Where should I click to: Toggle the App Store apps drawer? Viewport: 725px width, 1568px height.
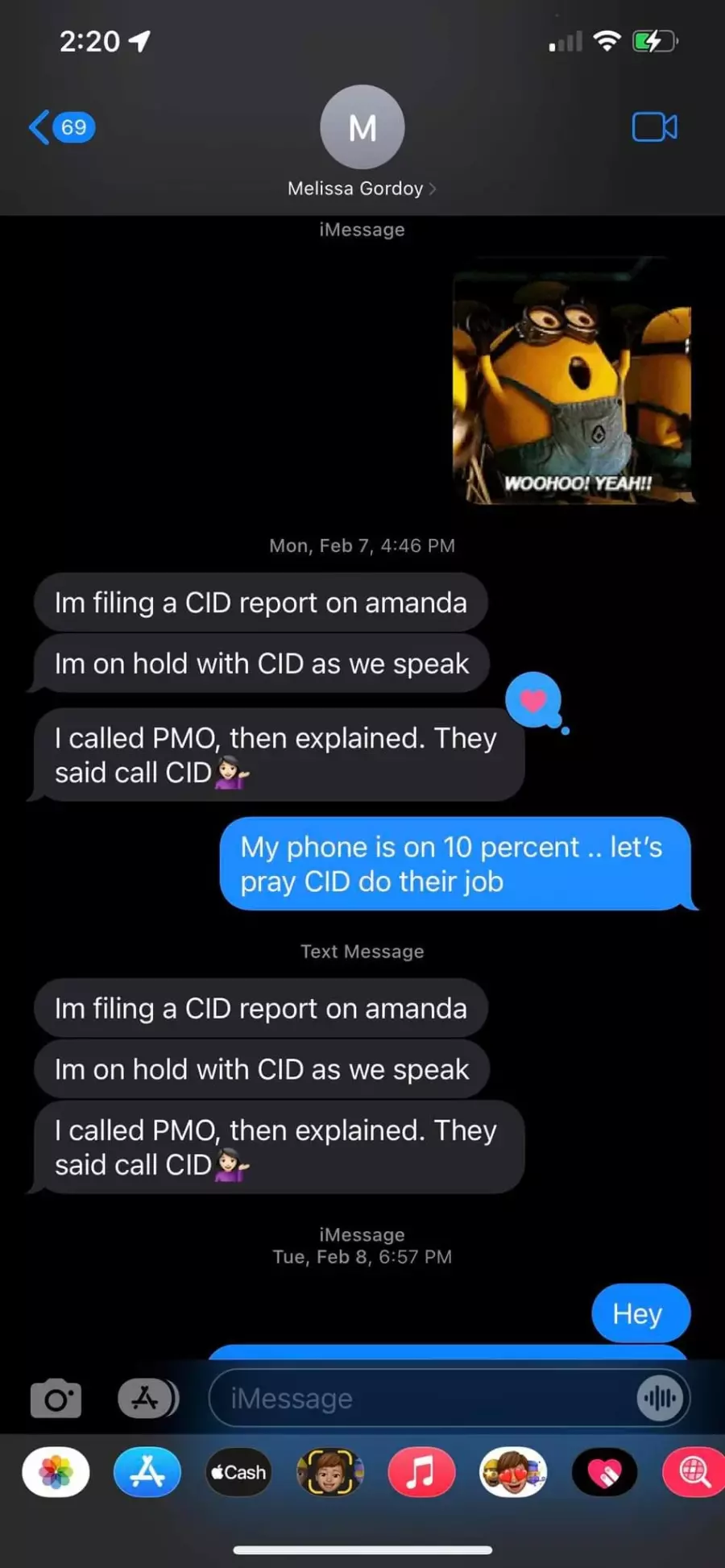point(147,1398)
